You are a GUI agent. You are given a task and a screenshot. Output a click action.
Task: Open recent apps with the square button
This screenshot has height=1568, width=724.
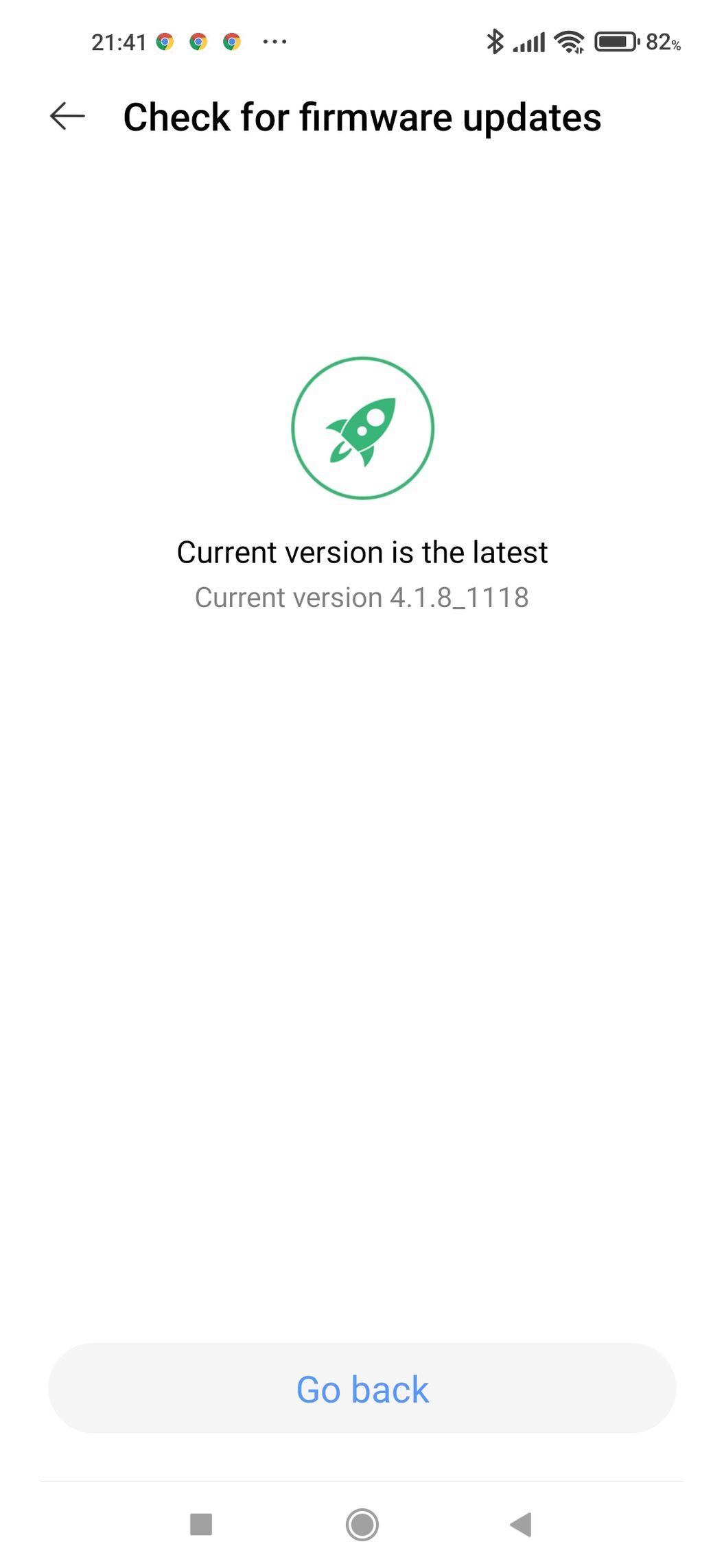point(200,1524)
